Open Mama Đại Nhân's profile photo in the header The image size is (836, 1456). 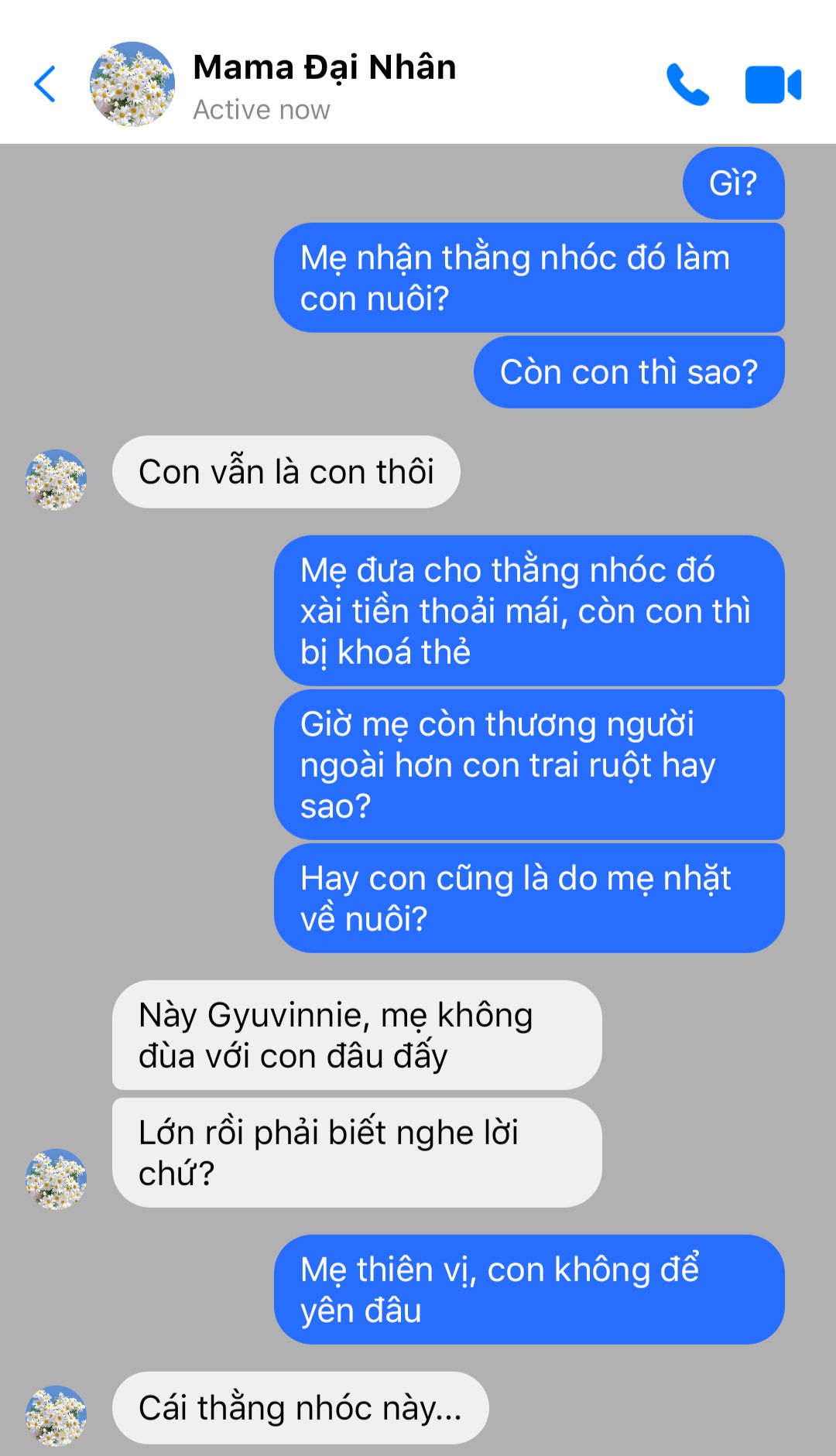(132, 84)
